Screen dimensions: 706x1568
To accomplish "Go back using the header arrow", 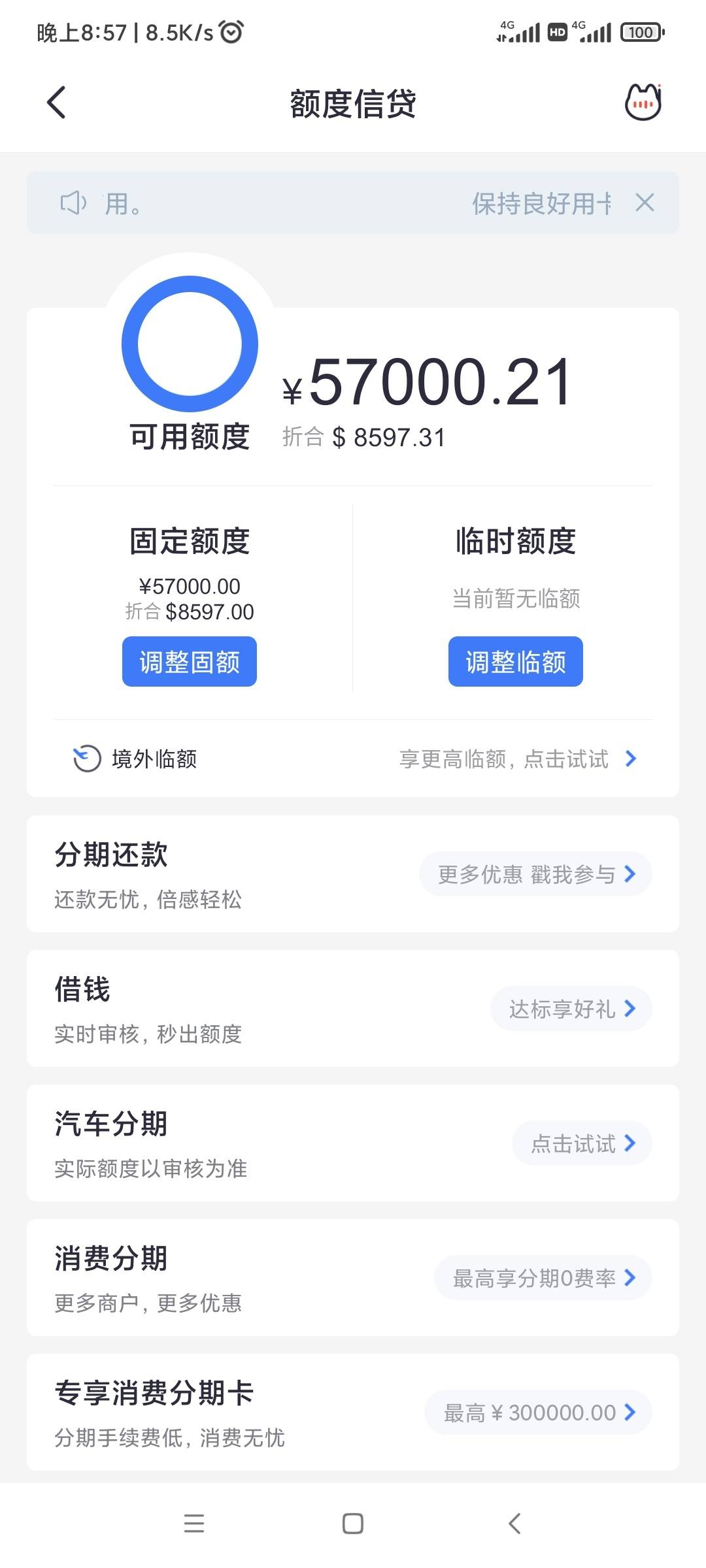I will [57, 103].
